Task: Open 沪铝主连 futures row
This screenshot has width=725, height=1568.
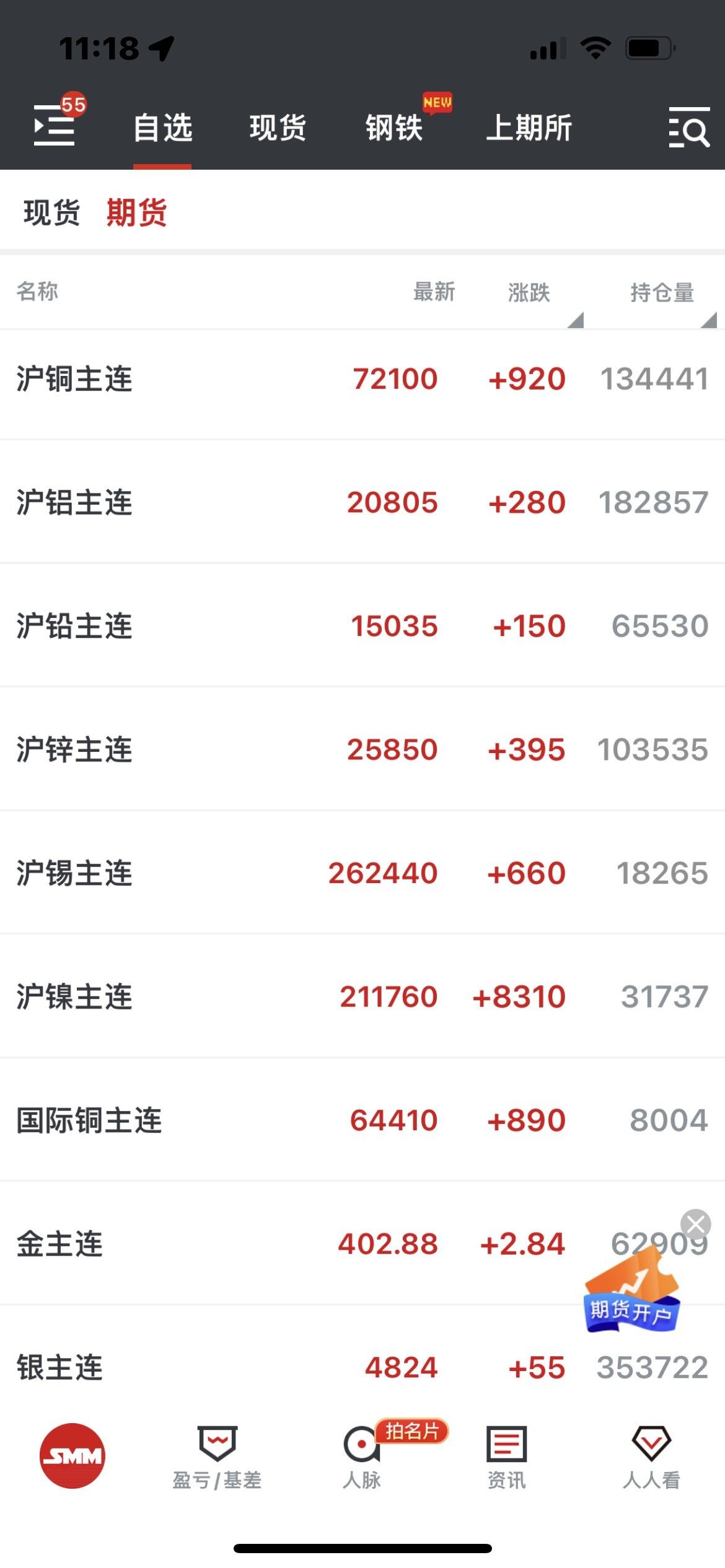Action: pyautogui.click(x=362, y=502)
